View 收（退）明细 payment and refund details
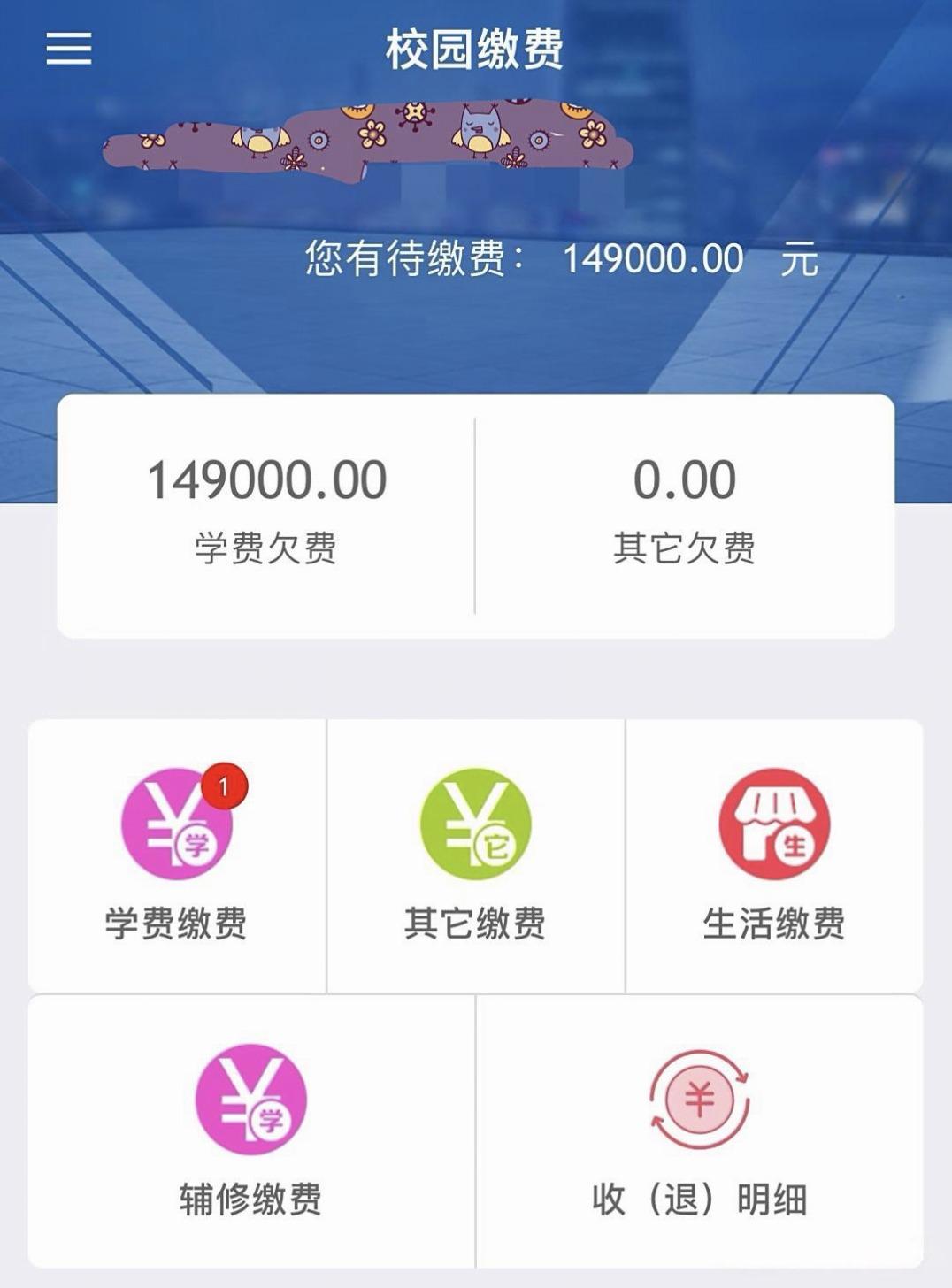This screenshot has width=952, height=1288. (x=699, y=1130)
